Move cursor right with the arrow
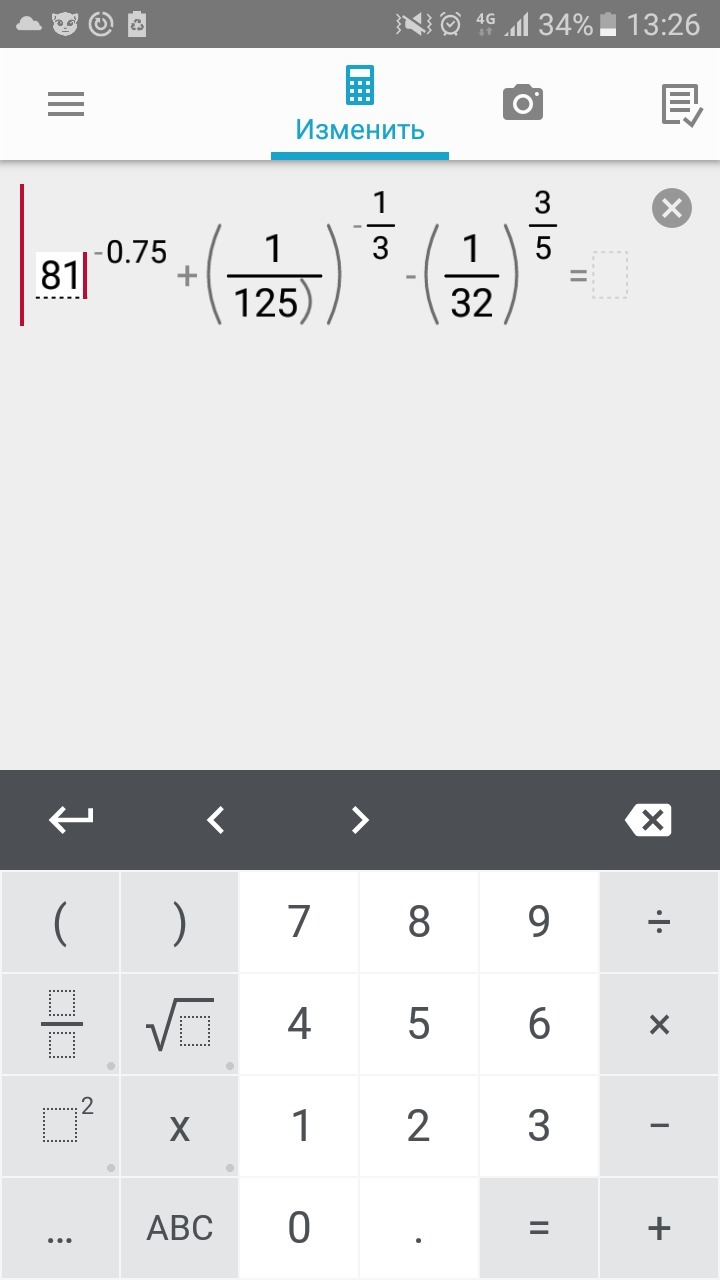Image resolution: width=720 pixels, height=1280 pixels. pos(360,820)
